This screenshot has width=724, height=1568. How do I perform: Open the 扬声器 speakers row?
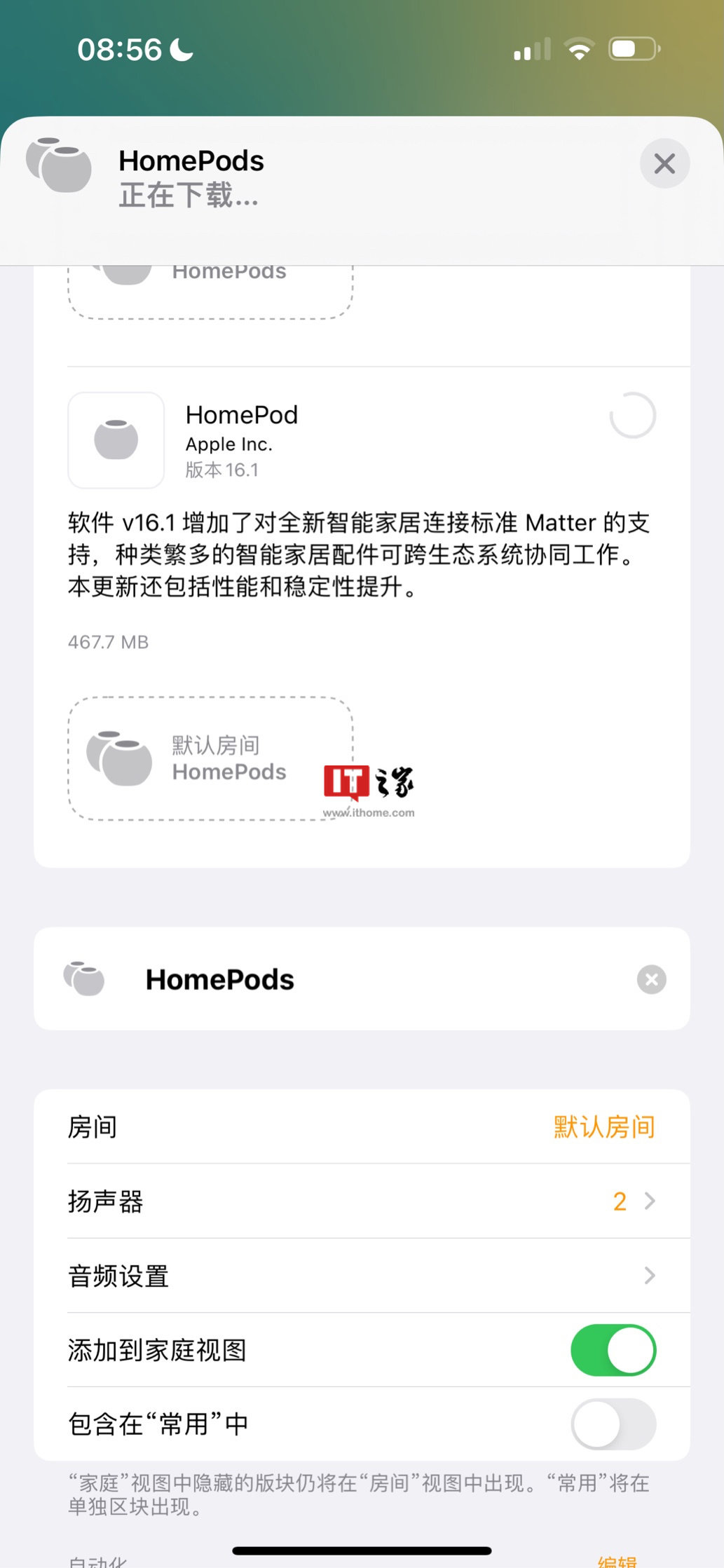(362, 1201)
